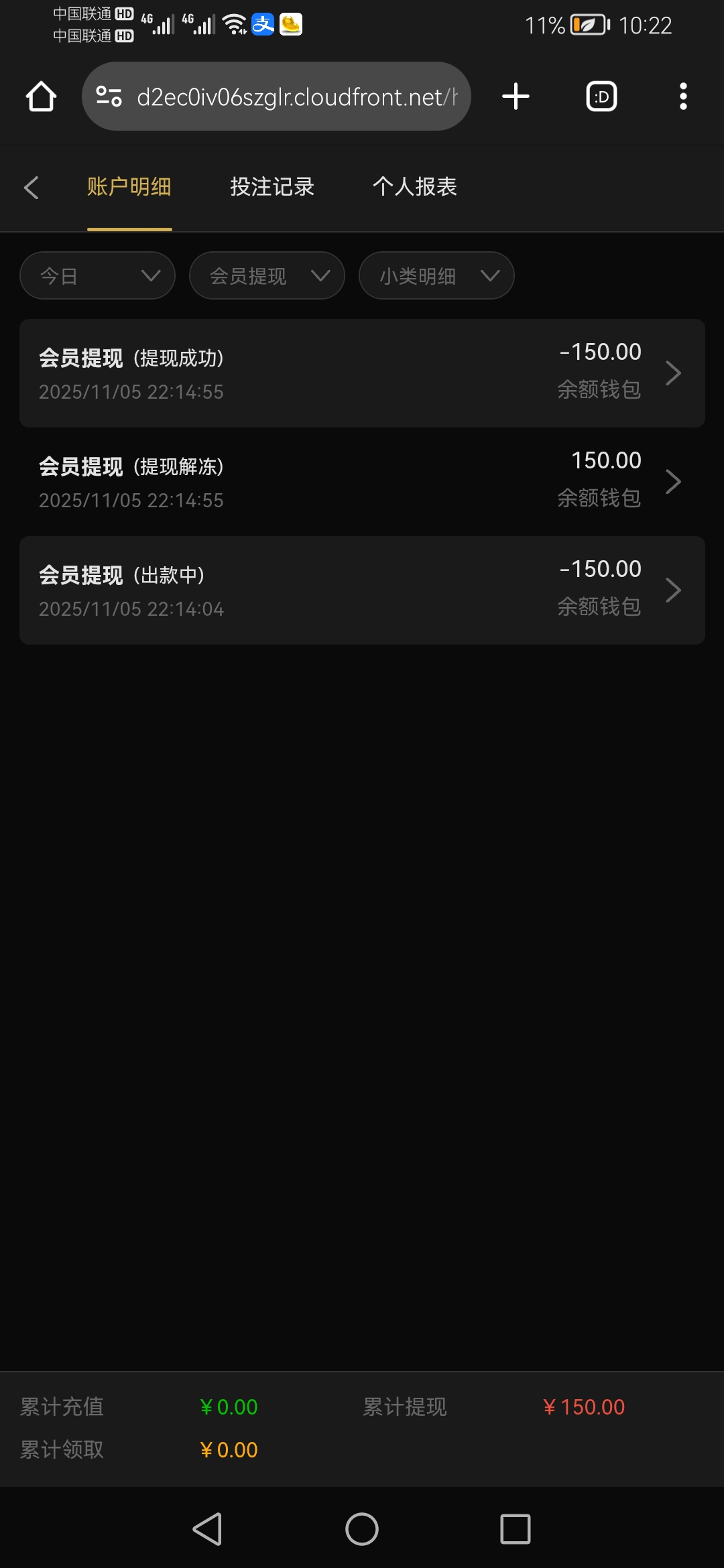Go back using the header arrow
The width and height of the screenshot is (724, 1568).
tap(31, 188)
